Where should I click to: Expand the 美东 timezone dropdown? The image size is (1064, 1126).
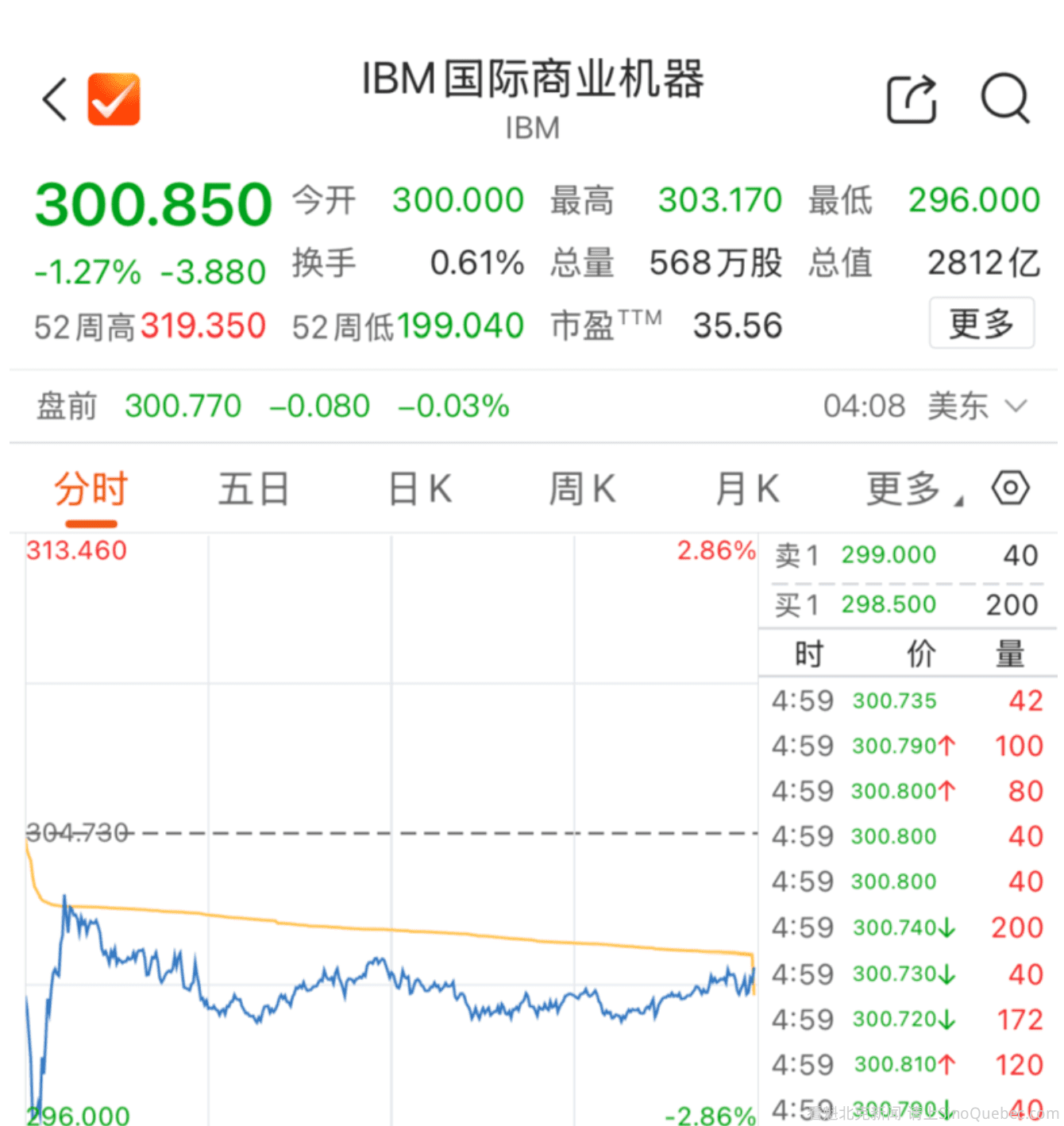click(x=978, y=407)
